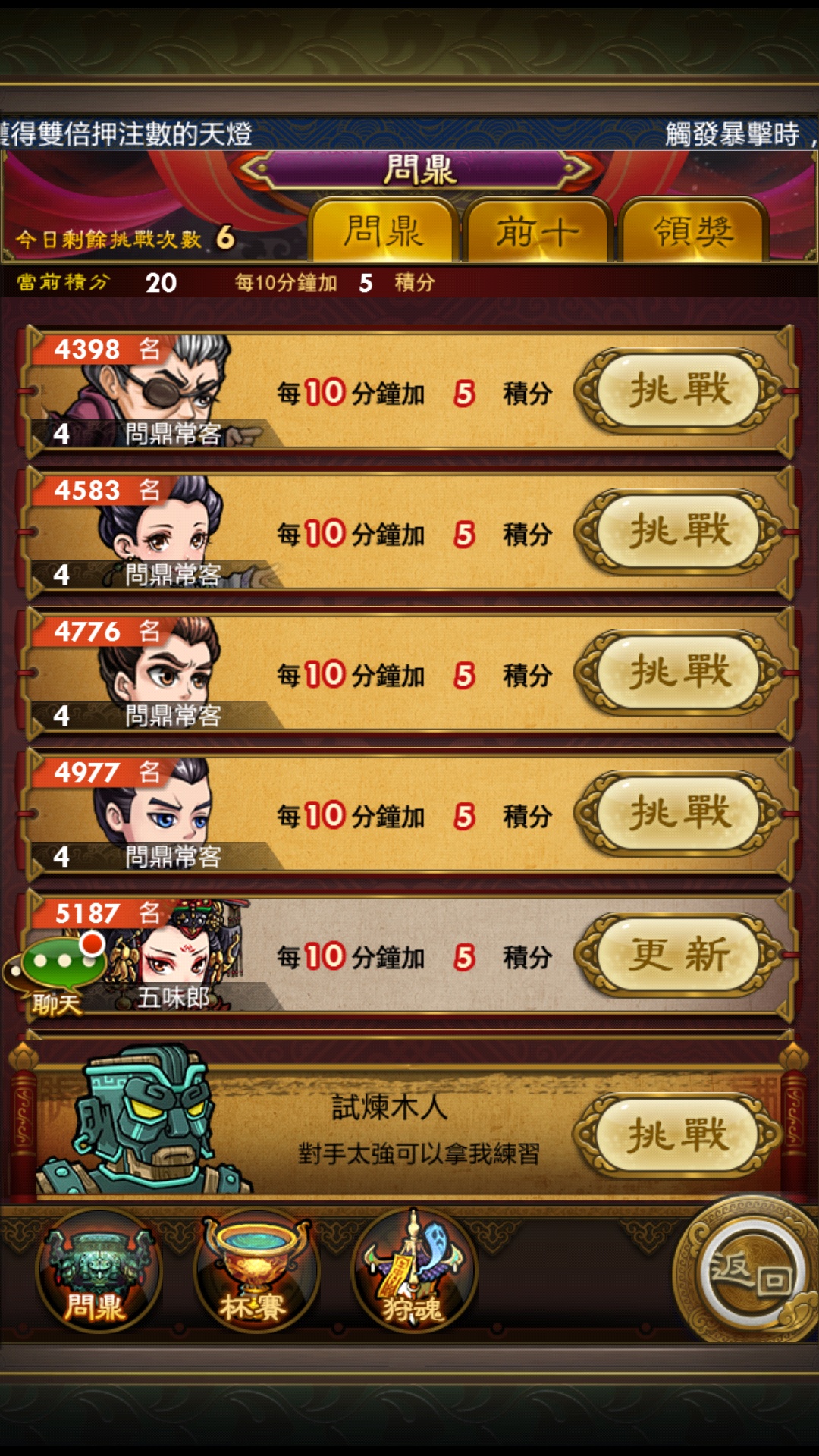819x1456 pixels.
Task: Challenge the 試煉木人 practice dummy
Action: (x=679, y=1134)
